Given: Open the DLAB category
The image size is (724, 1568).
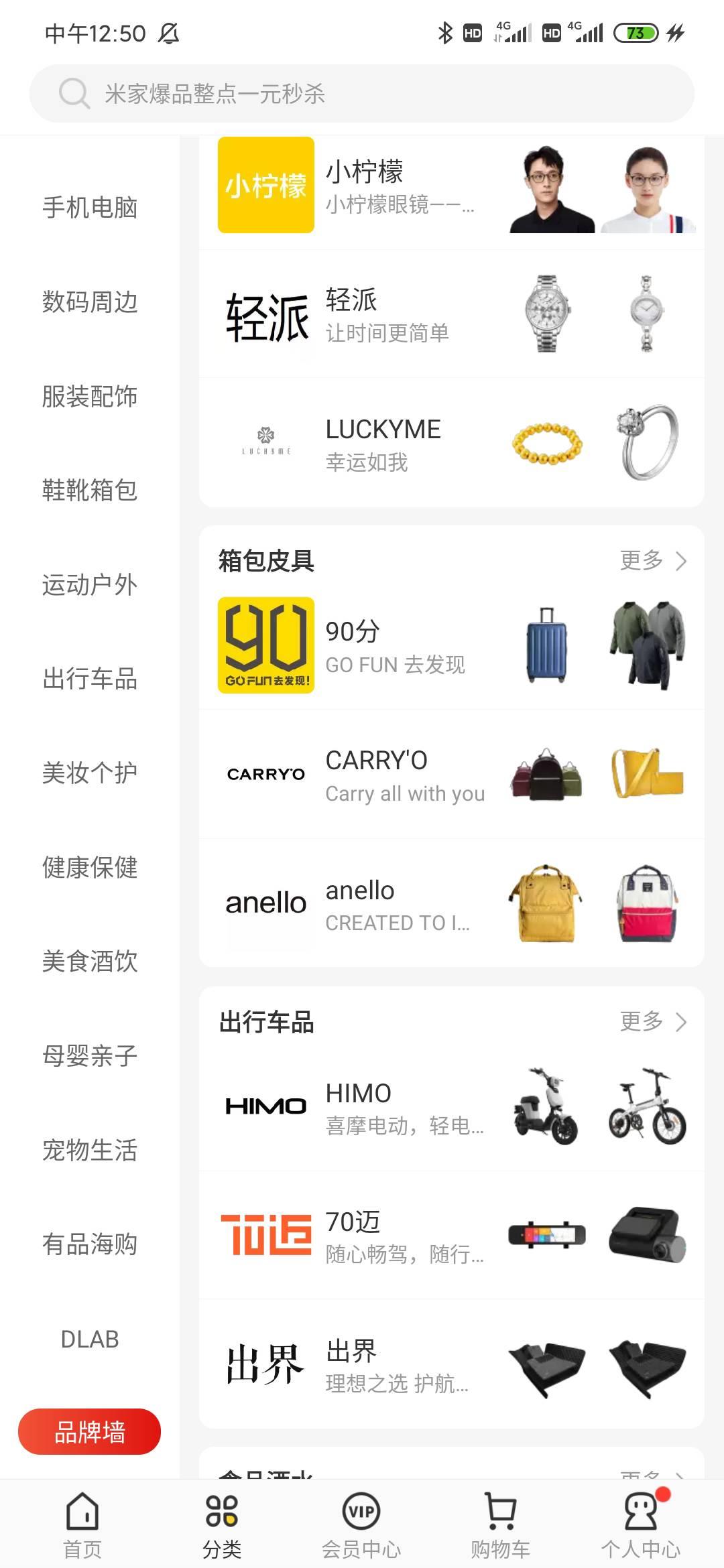Looking at the screenshot, I should pos(90,1339).
